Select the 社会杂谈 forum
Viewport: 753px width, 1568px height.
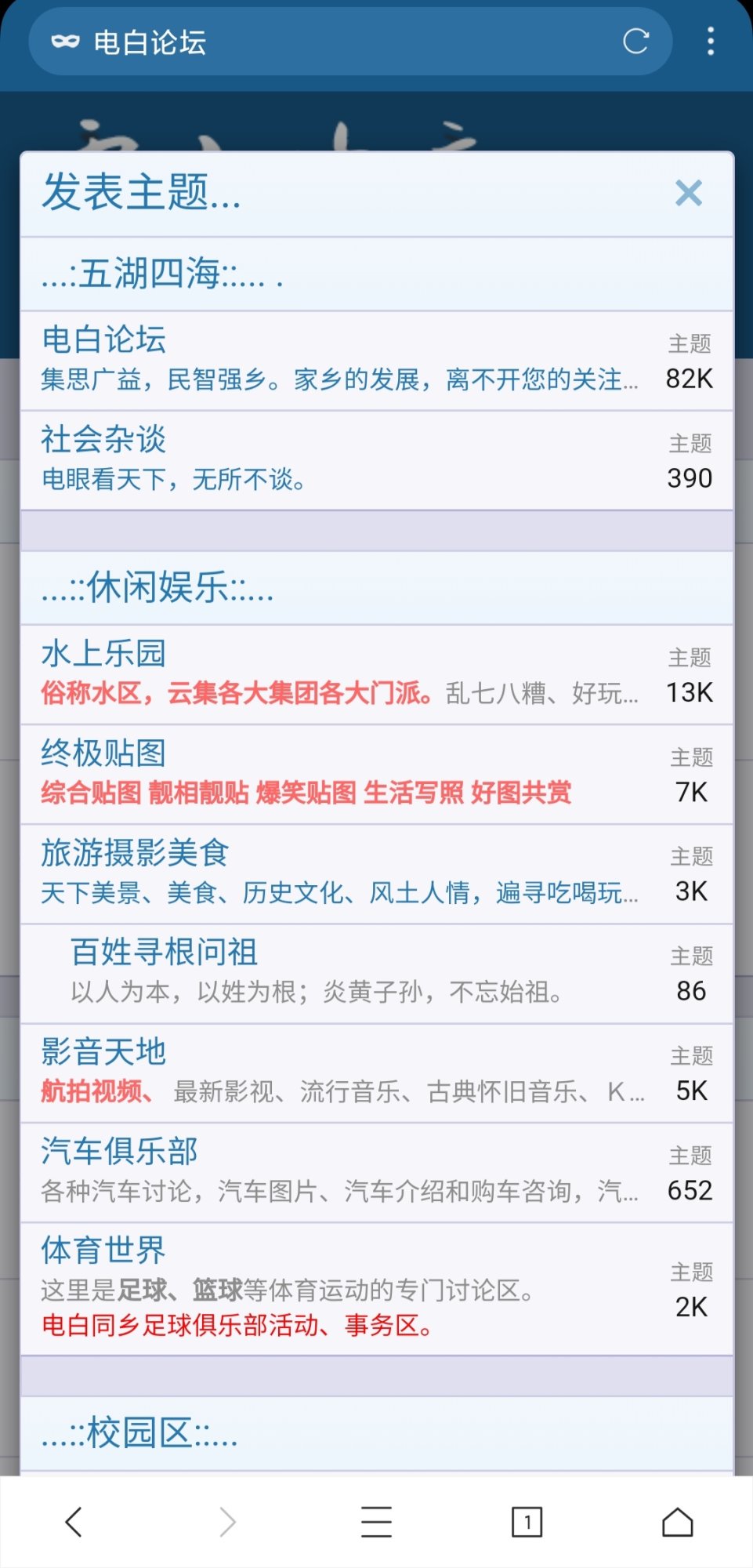click(x=104, y=440)
